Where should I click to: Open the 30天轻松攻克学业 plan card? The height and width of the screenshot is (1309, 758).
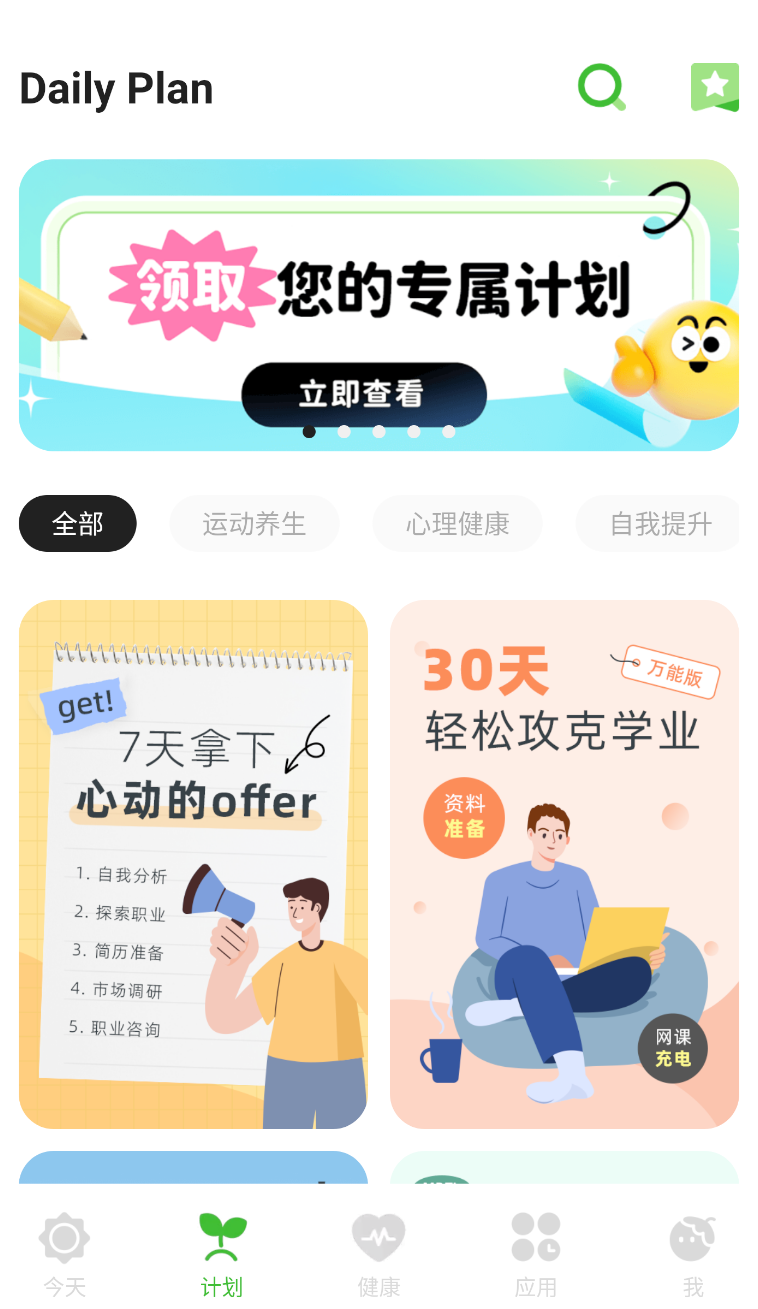point(564,864)
